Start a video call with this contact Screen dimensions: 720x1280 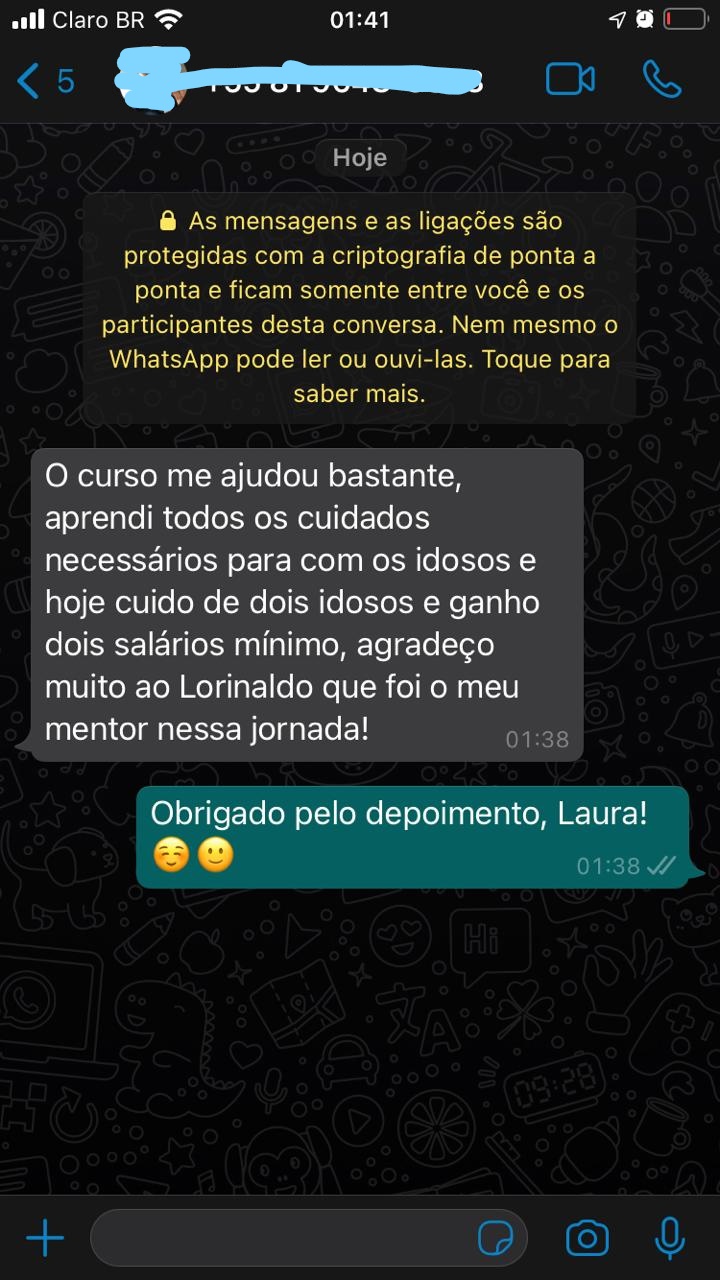pyautogui.click(x=570, y=80)
